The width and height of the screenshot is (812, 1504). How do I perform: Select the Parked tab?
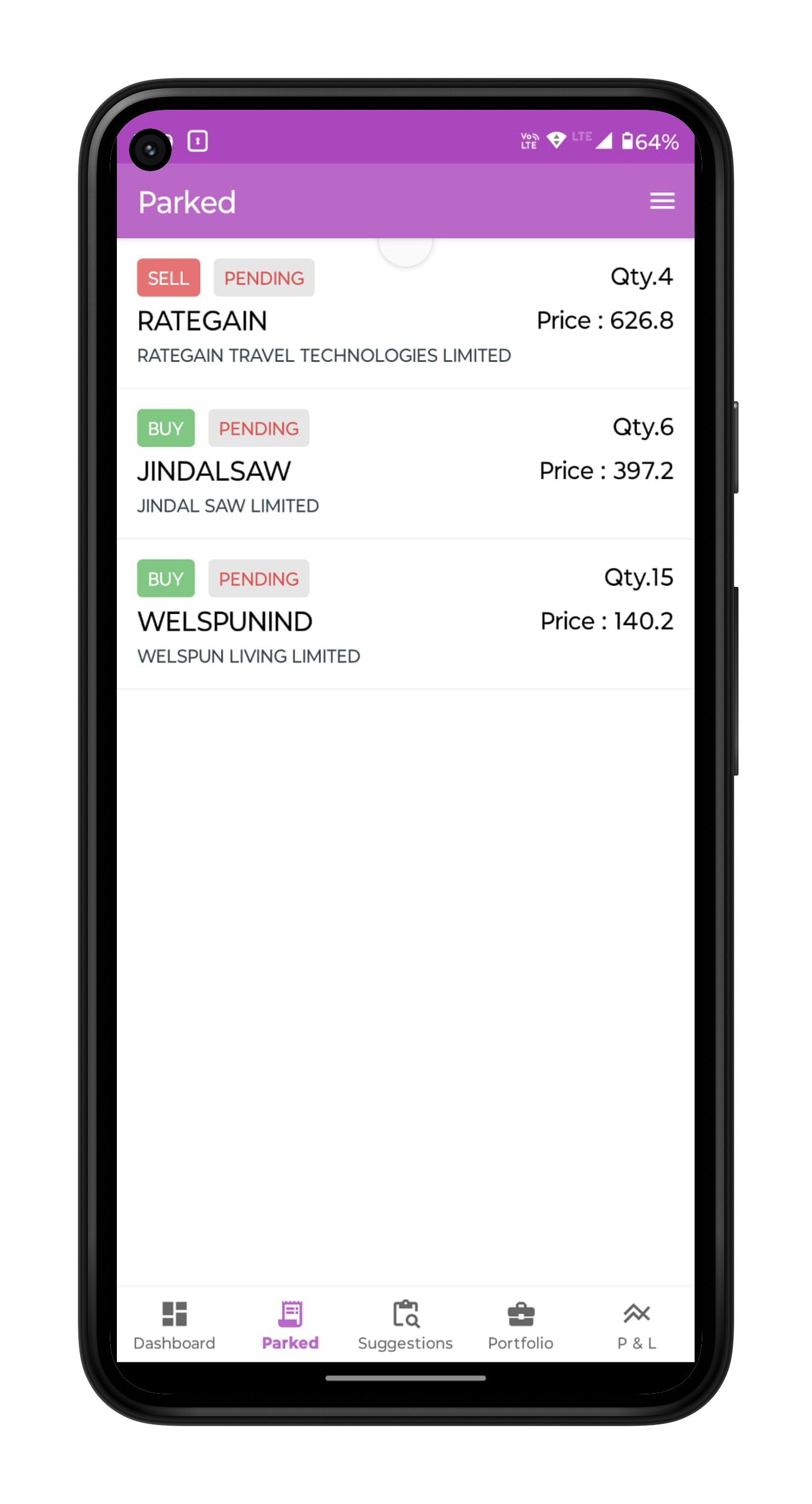(x=290, y=1326)
